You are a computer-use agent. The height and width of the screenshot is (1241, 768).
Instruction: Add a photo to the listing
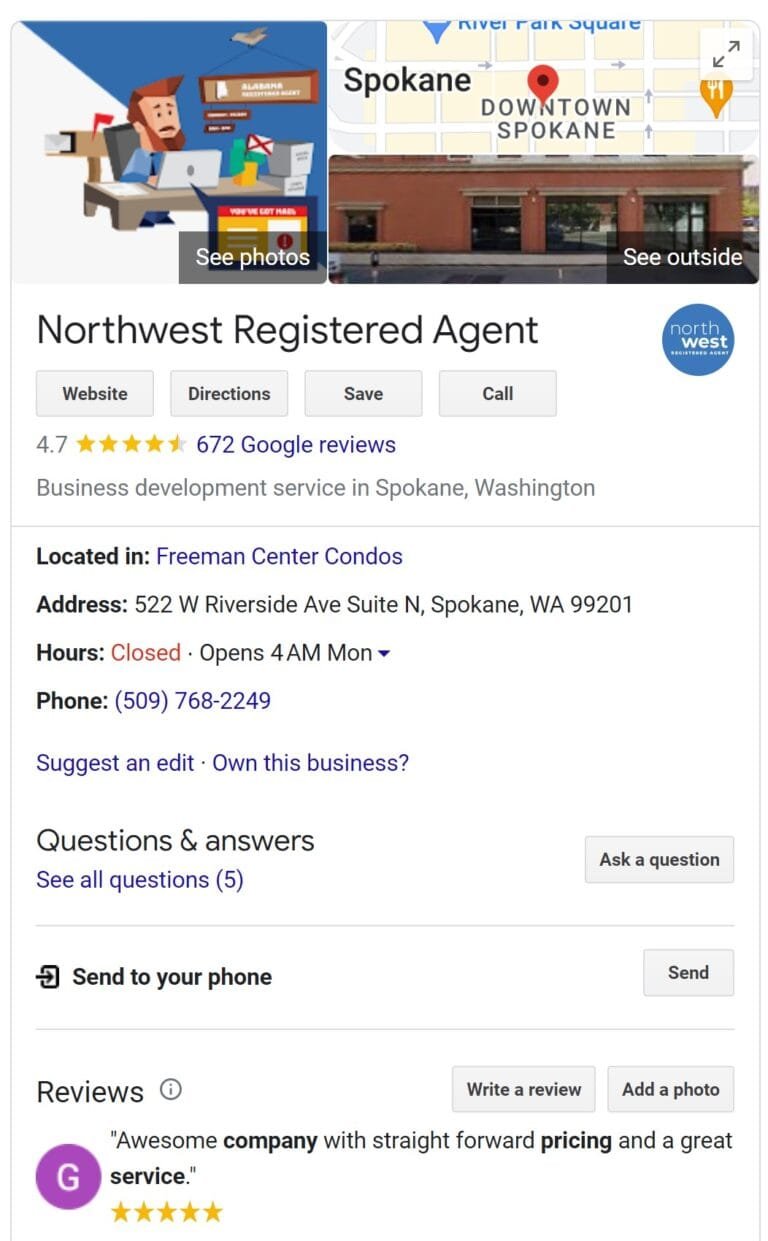pos(670,1089)
